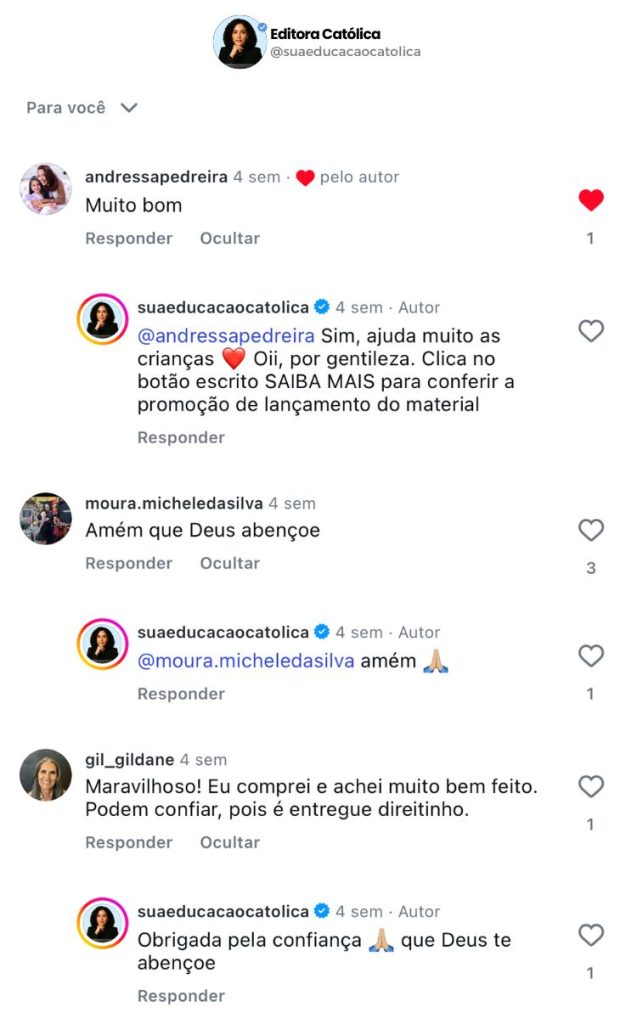Image resolution: width=637 pixels, height=1024 pixels.
Task: Like gil_gildane's comment
Action: click(591, 787)
